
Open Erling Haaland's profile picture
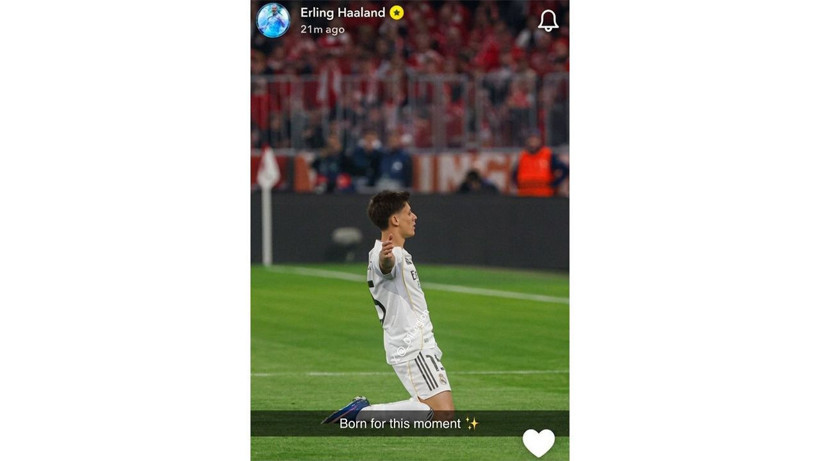point(273,20)
